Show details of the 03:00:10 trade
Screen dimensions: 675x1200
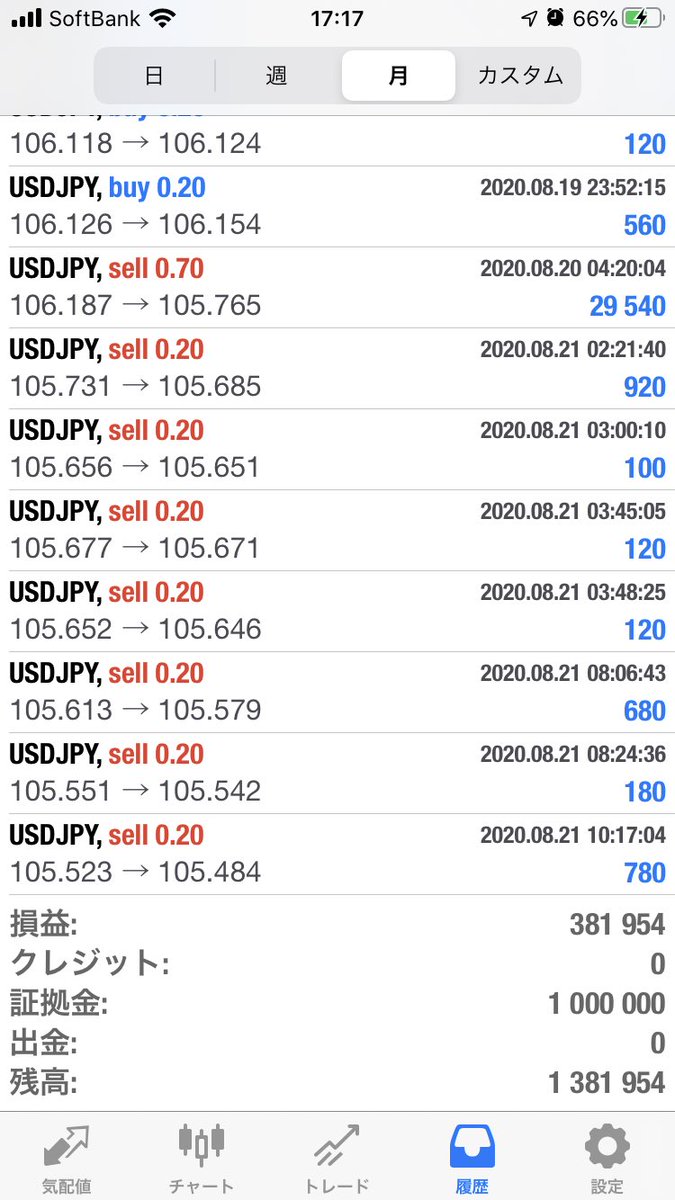(x=337, y=449)
